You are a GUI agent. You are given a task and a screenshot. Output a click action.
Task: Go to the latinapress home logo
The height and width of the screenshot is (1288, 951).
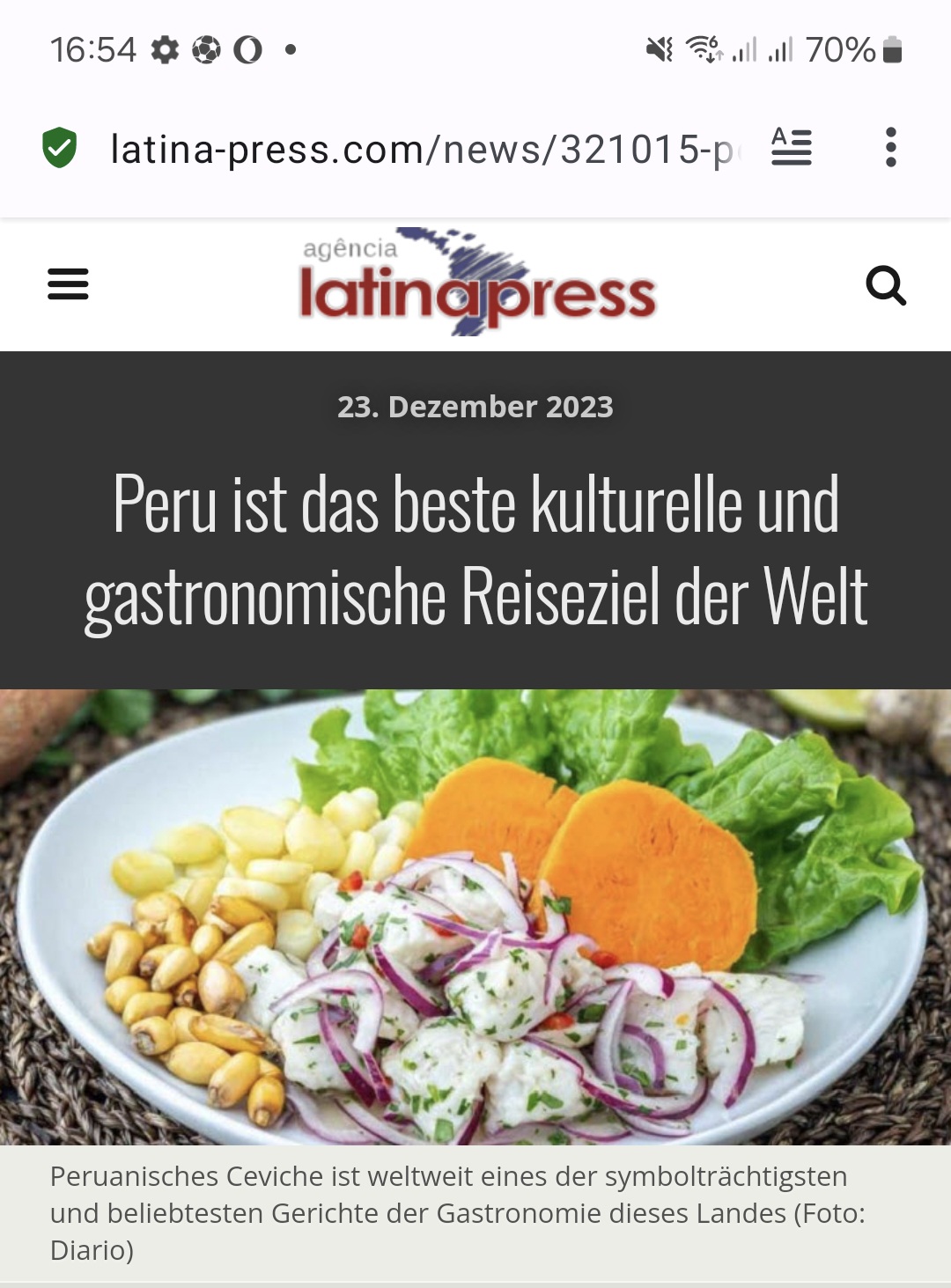[x=477, y=282]
